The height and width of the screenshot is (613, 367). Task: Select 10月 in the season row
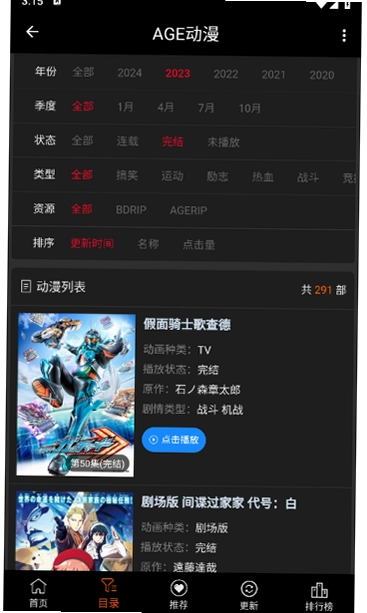click(250, 108)
